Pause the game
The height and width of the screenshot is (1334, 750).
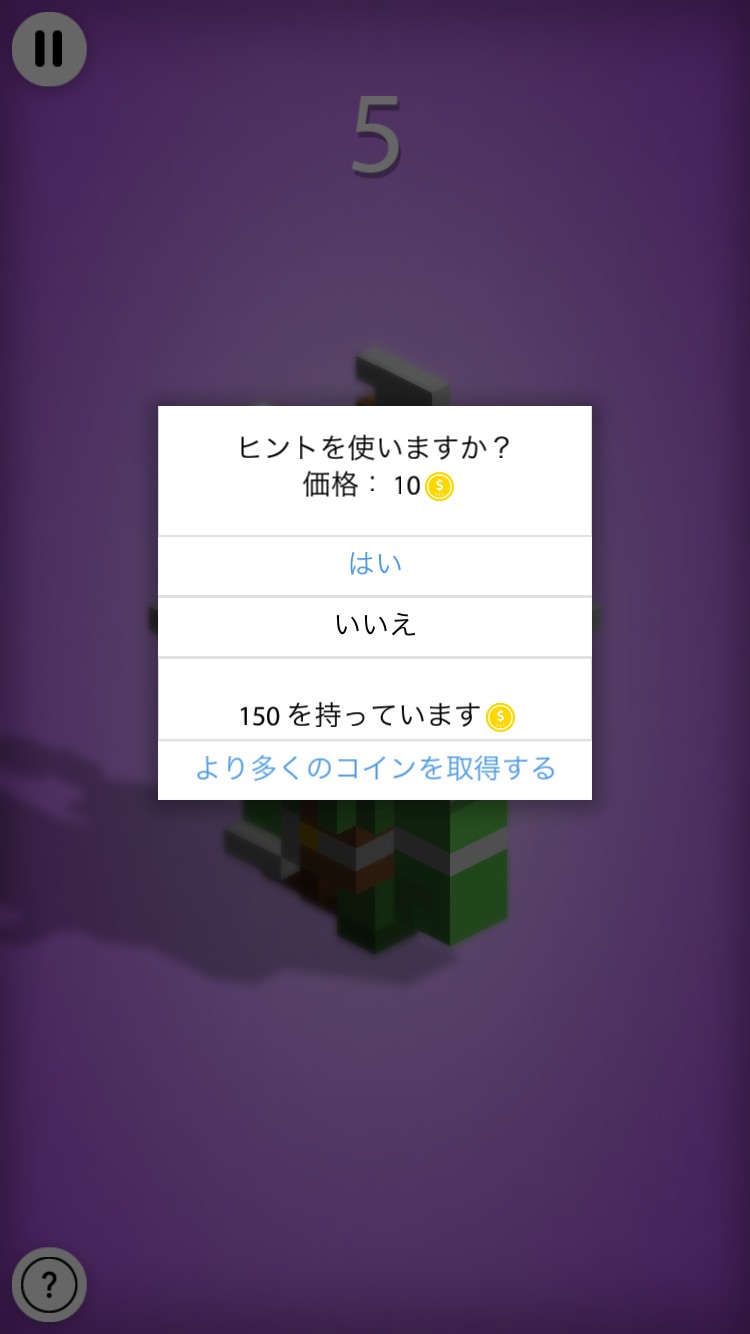point(49,49)
